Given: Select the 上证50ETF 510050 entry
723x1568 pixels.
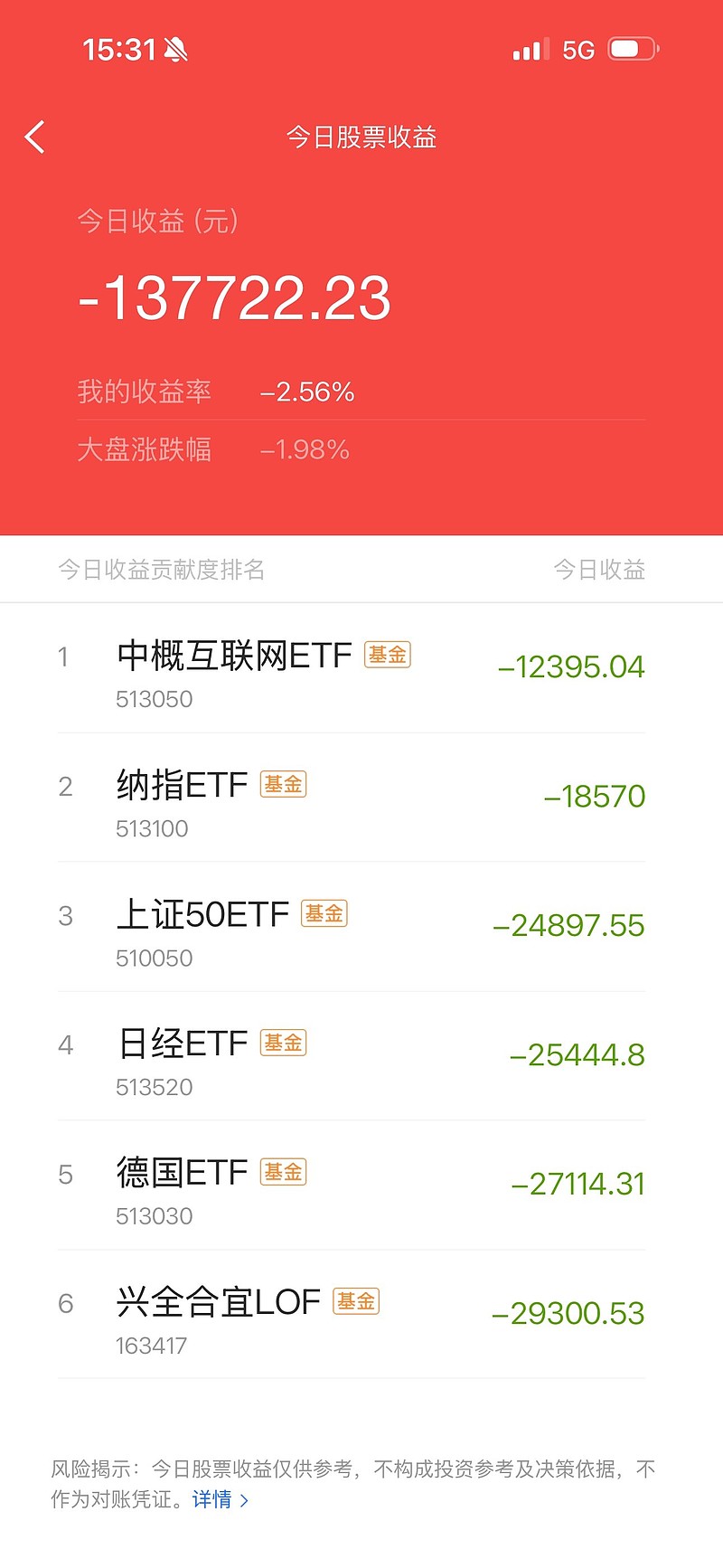Looking at the screenshot, I should (x=361, y=927).
